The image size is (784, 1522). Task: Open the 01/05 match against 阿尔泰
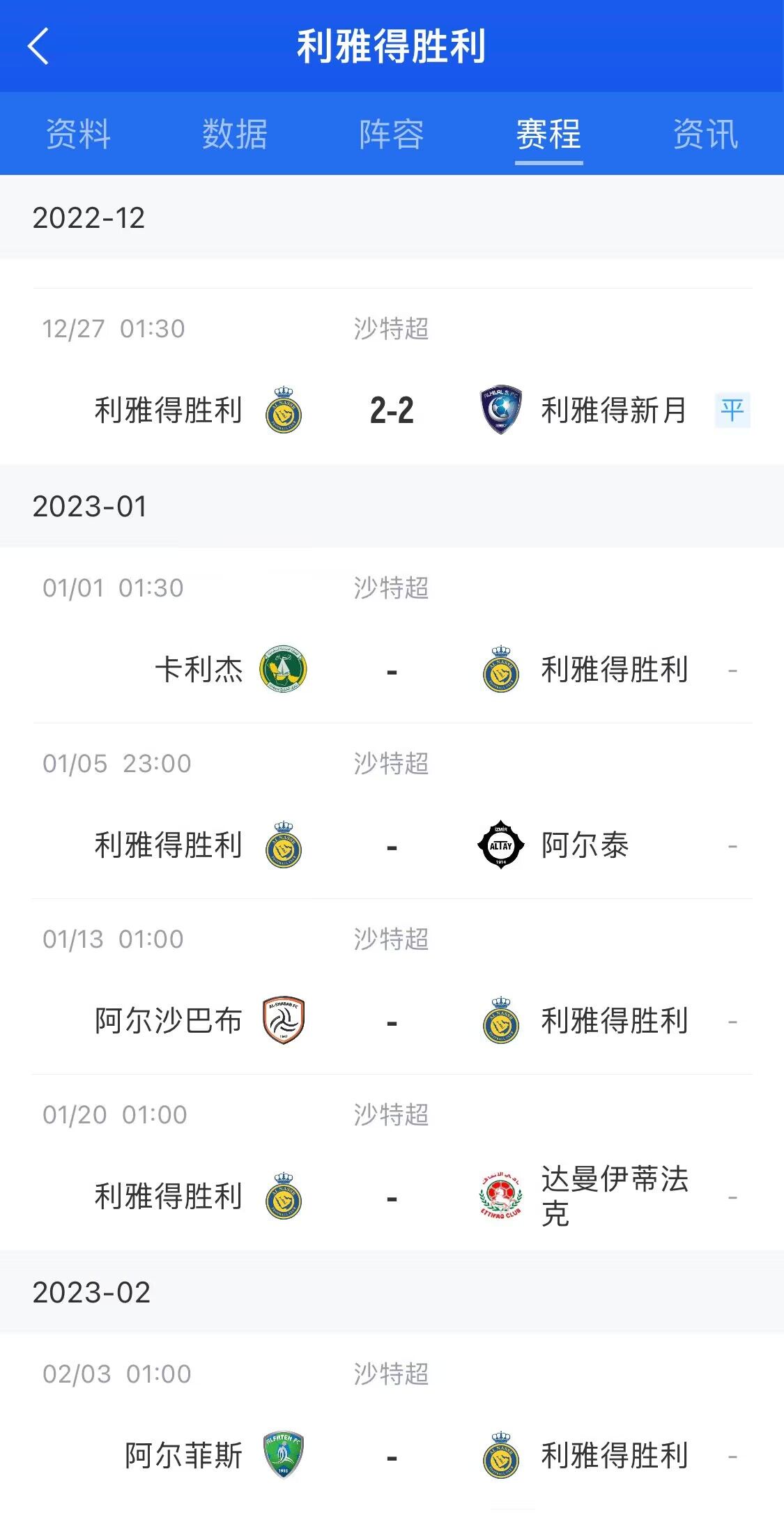[x=392, y=810]
